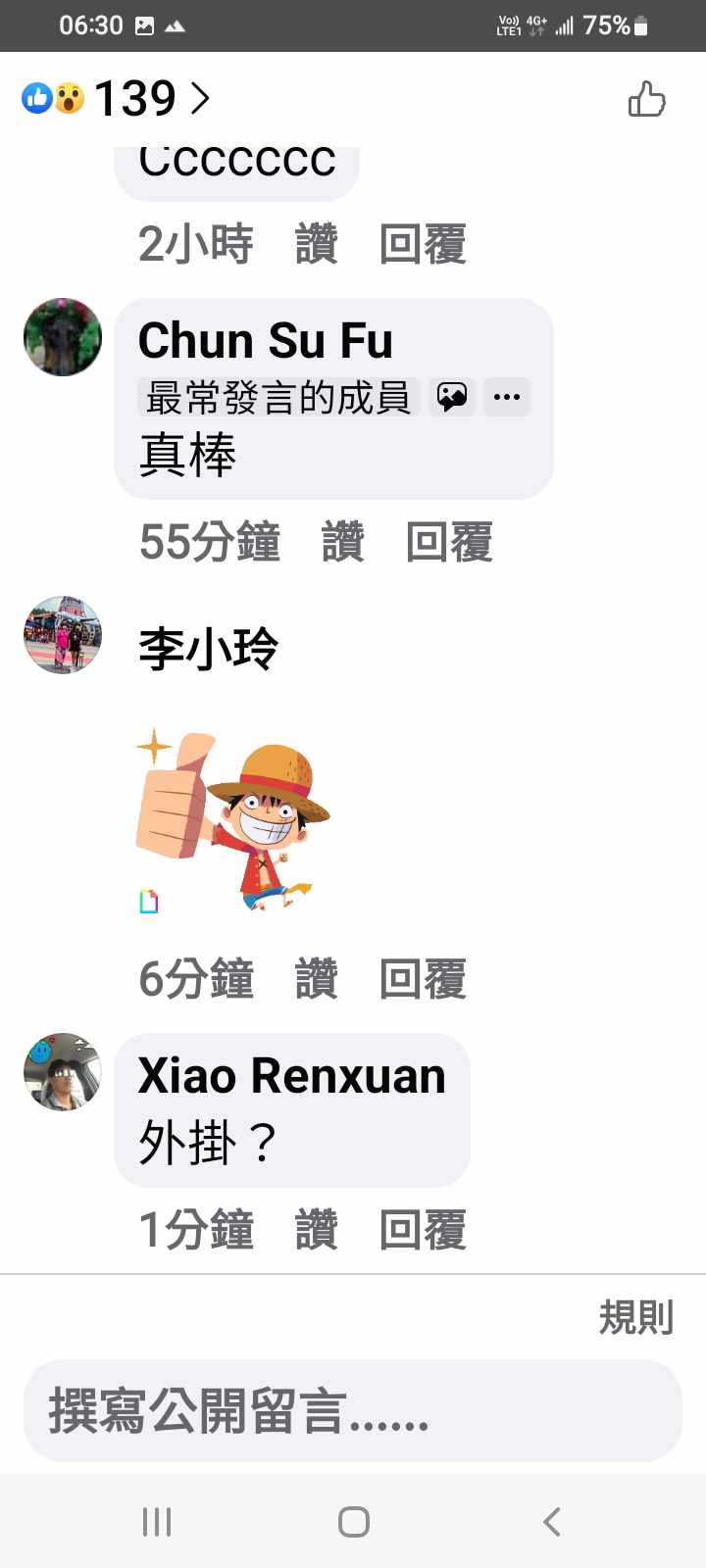The height and width of the screenshot is (1568, 706).
Task: Open the 139 reactions list
Action: click(118, 98)
